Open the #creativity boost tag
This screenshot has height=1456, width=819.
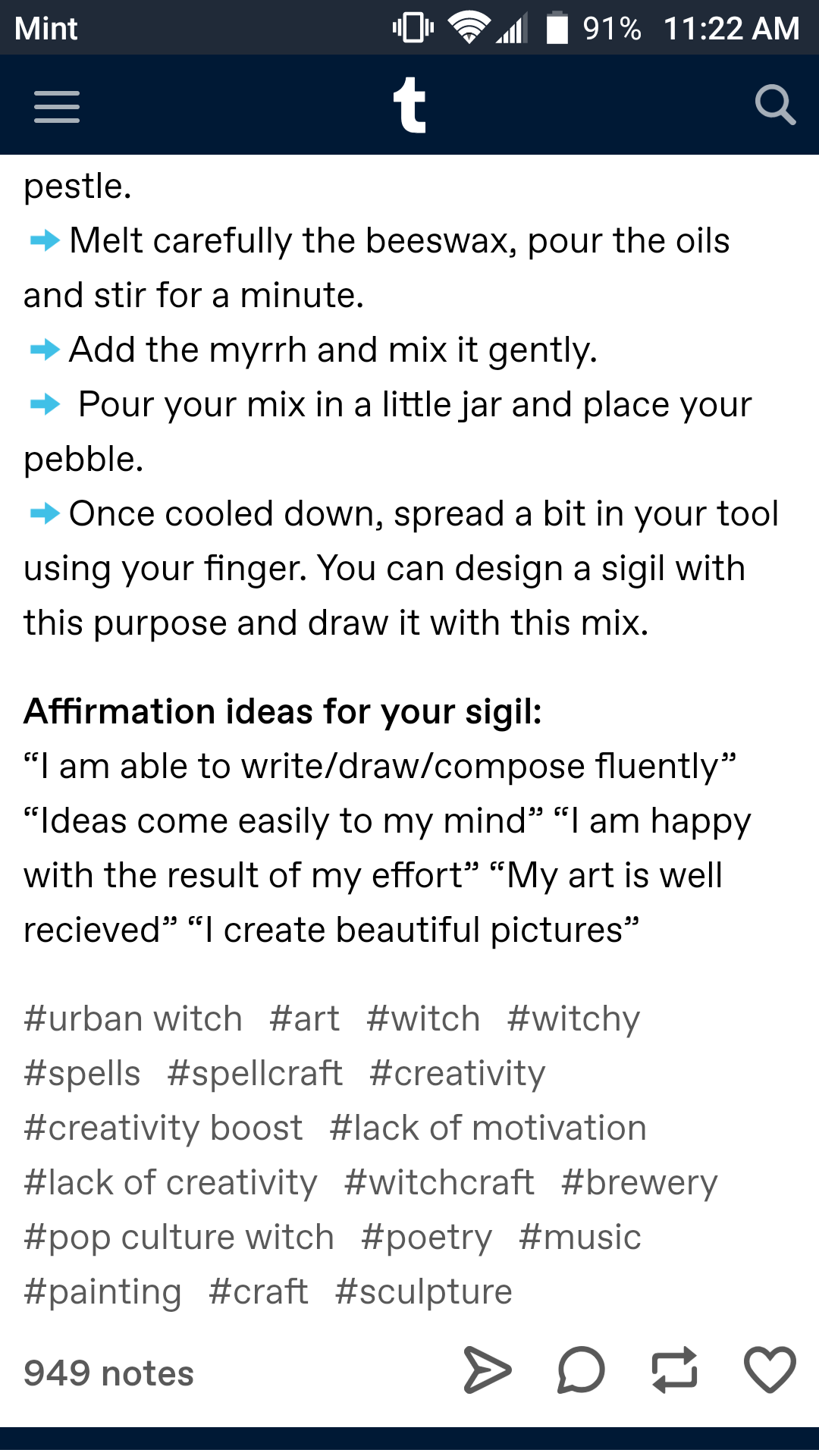click(x=163, y=1128)
